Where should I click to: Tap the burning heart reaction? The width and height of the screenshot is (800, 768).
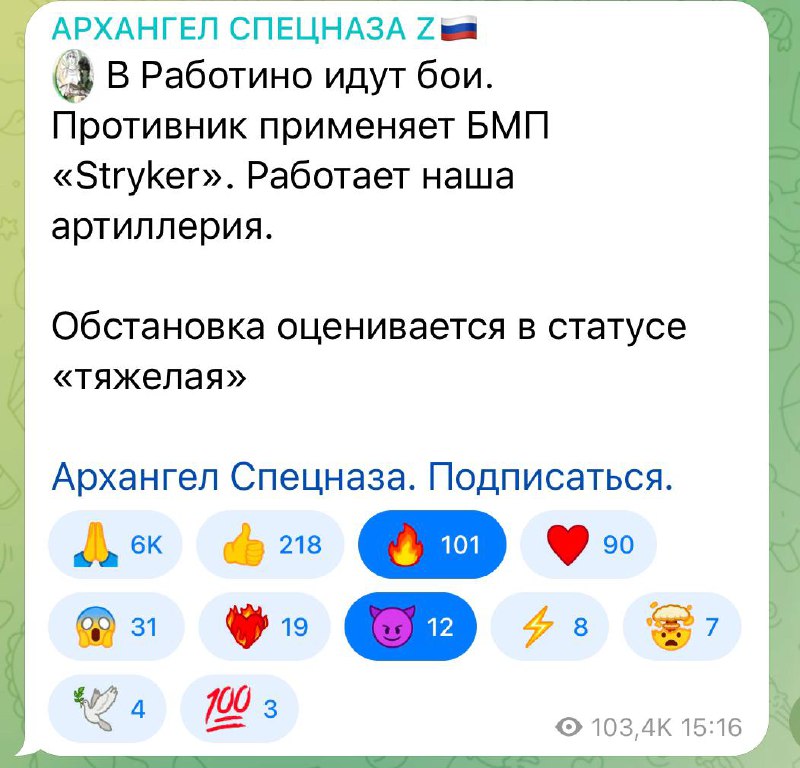tap(268, 627)
